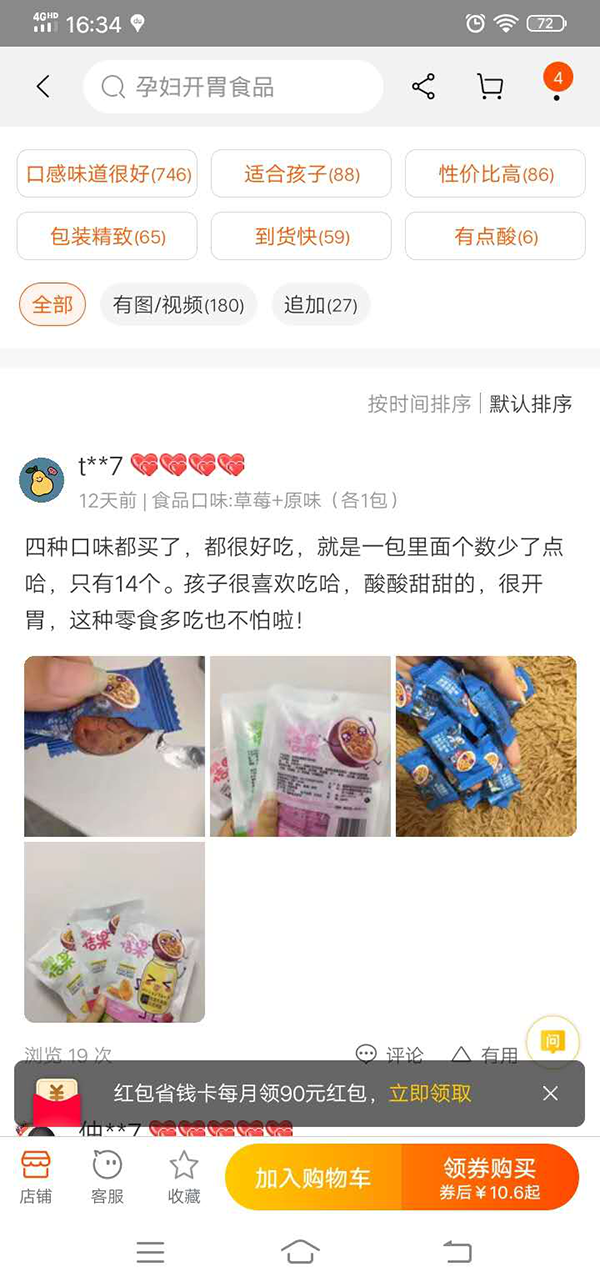Open the review photo of blue candies pile
600x1287 pixels.
coord(486,746)
